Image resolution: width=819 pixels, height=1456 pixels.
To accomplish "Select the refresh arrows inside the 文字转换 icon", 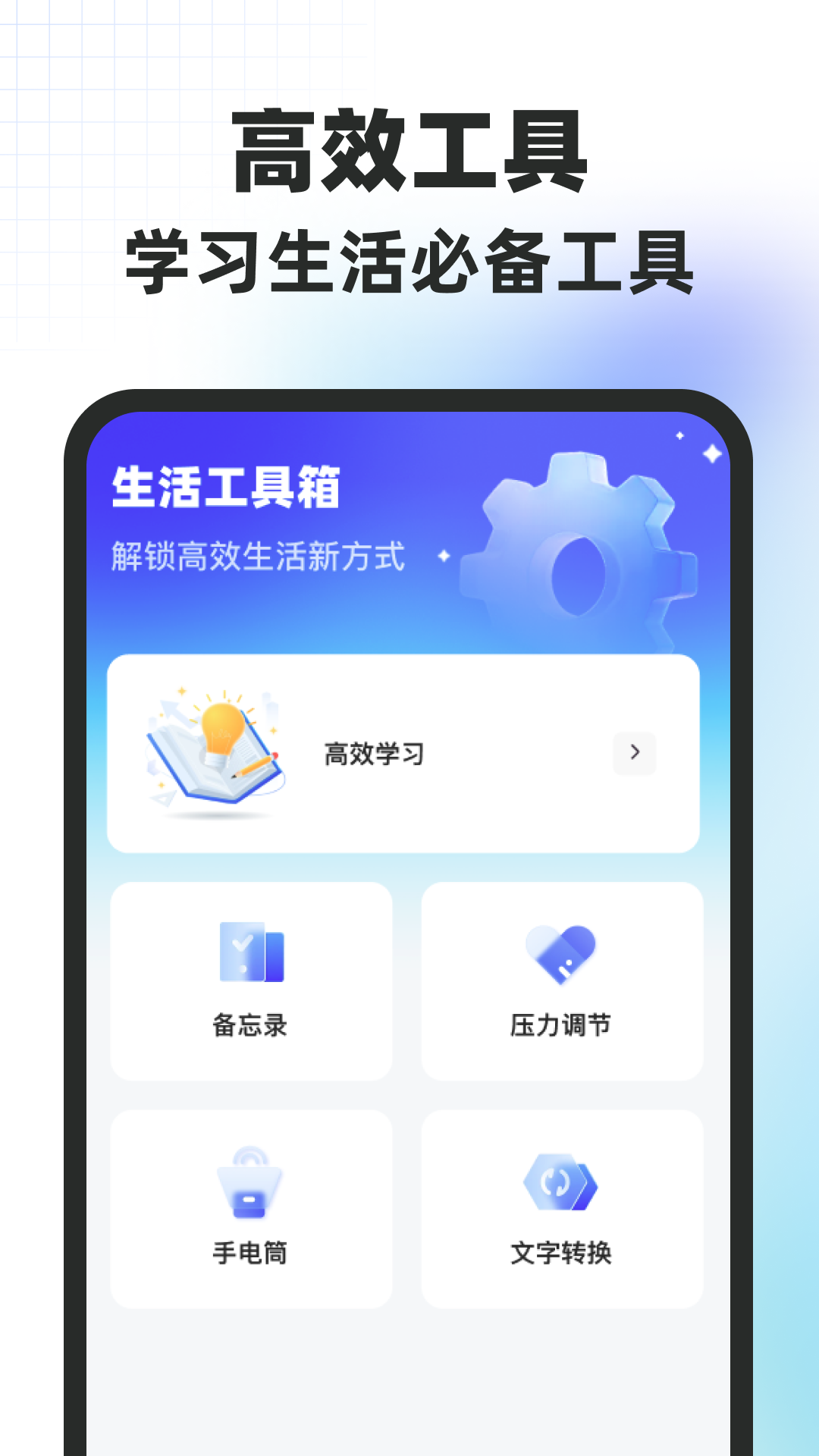I will 556,1181.
